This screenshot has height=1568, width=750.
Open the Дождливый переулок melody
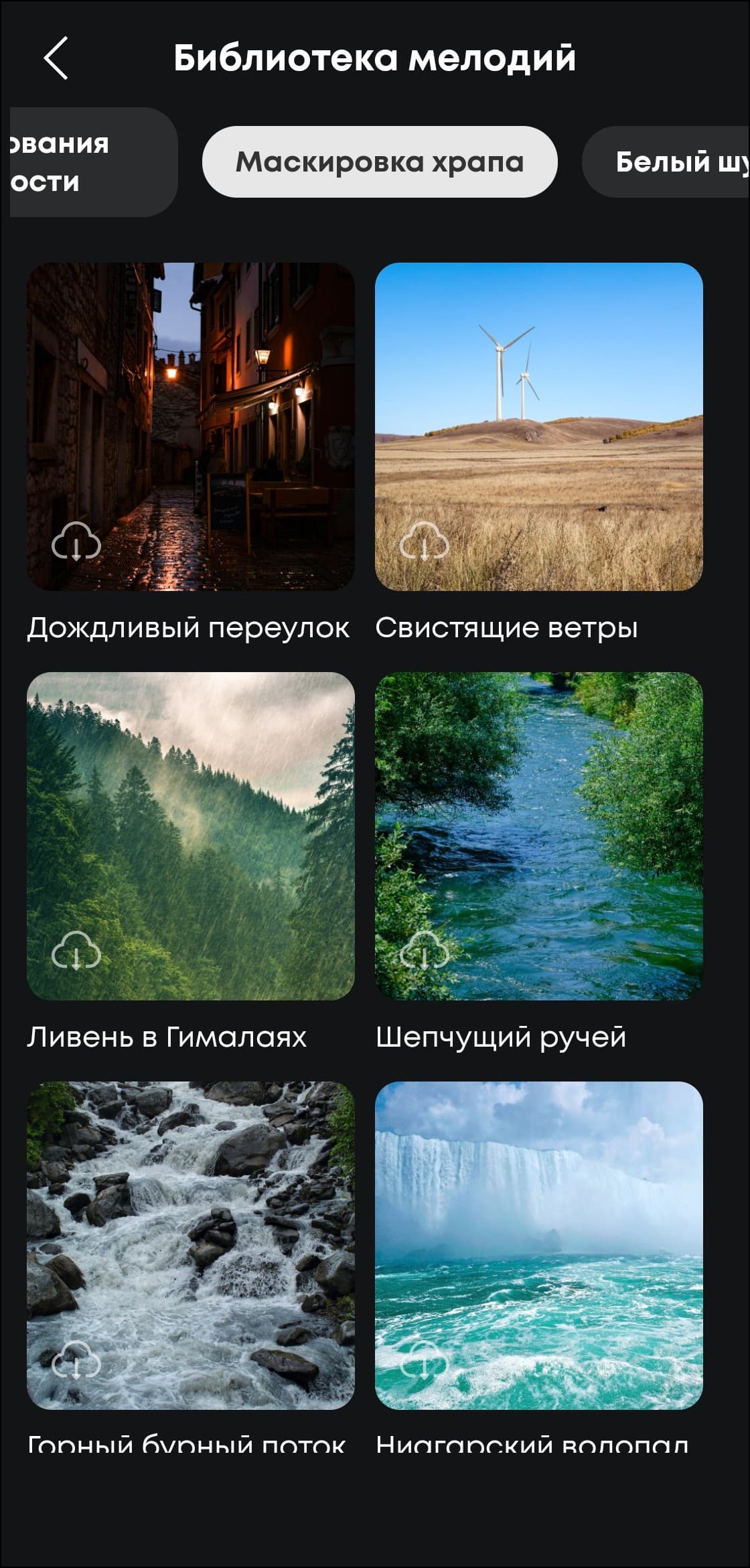pyautogui.click(x=191, y=427)
